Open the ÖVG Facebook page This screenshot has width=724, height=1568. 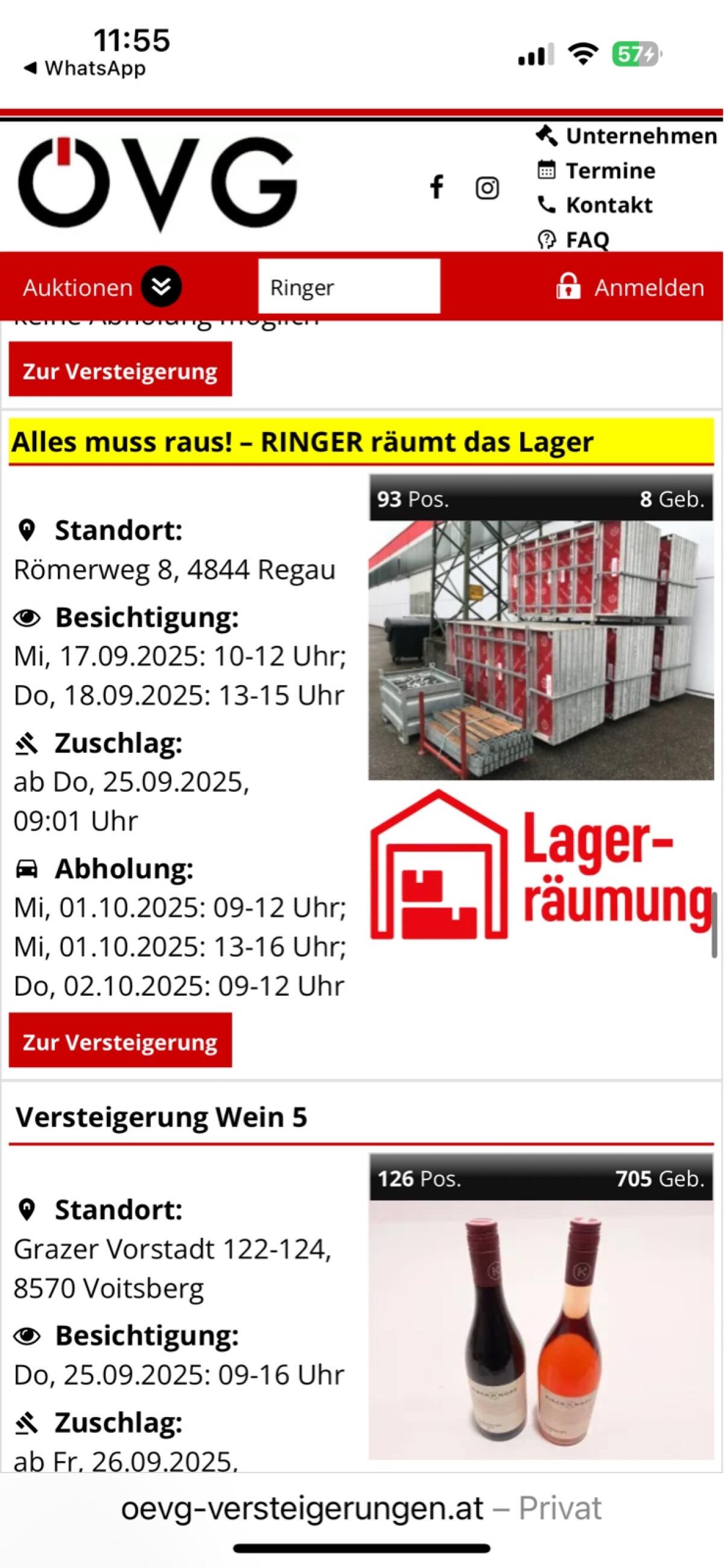click(x=436, y=187)
